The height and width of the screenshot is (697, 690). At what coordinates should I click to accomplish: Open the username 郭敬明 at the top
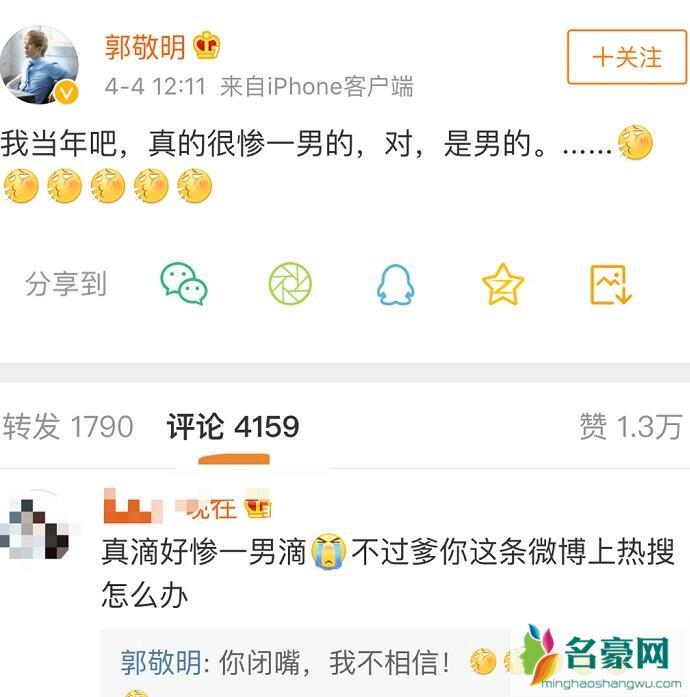click(146, 45)
